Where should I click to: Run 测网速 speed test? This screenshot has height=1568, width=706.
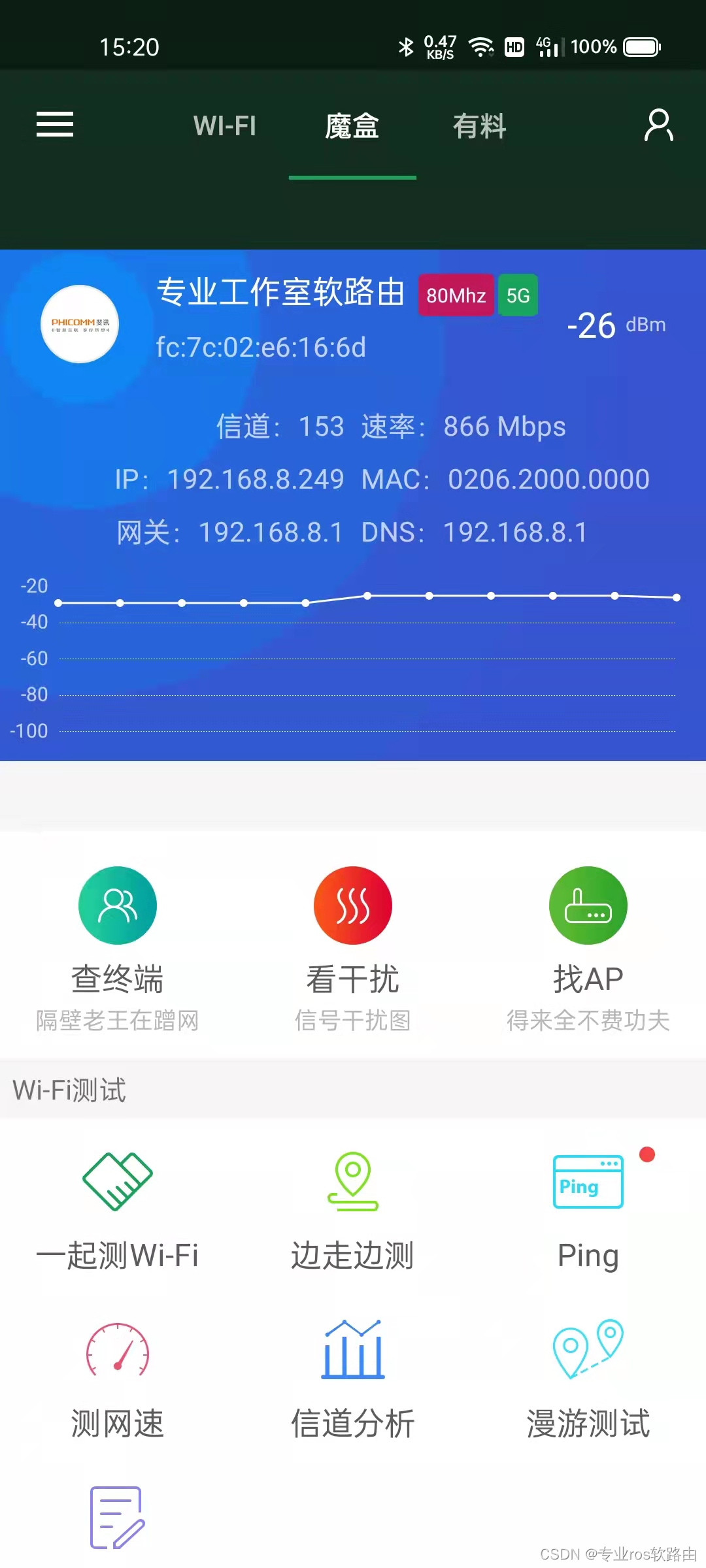pyautogui.click(x=118, y=1380)
